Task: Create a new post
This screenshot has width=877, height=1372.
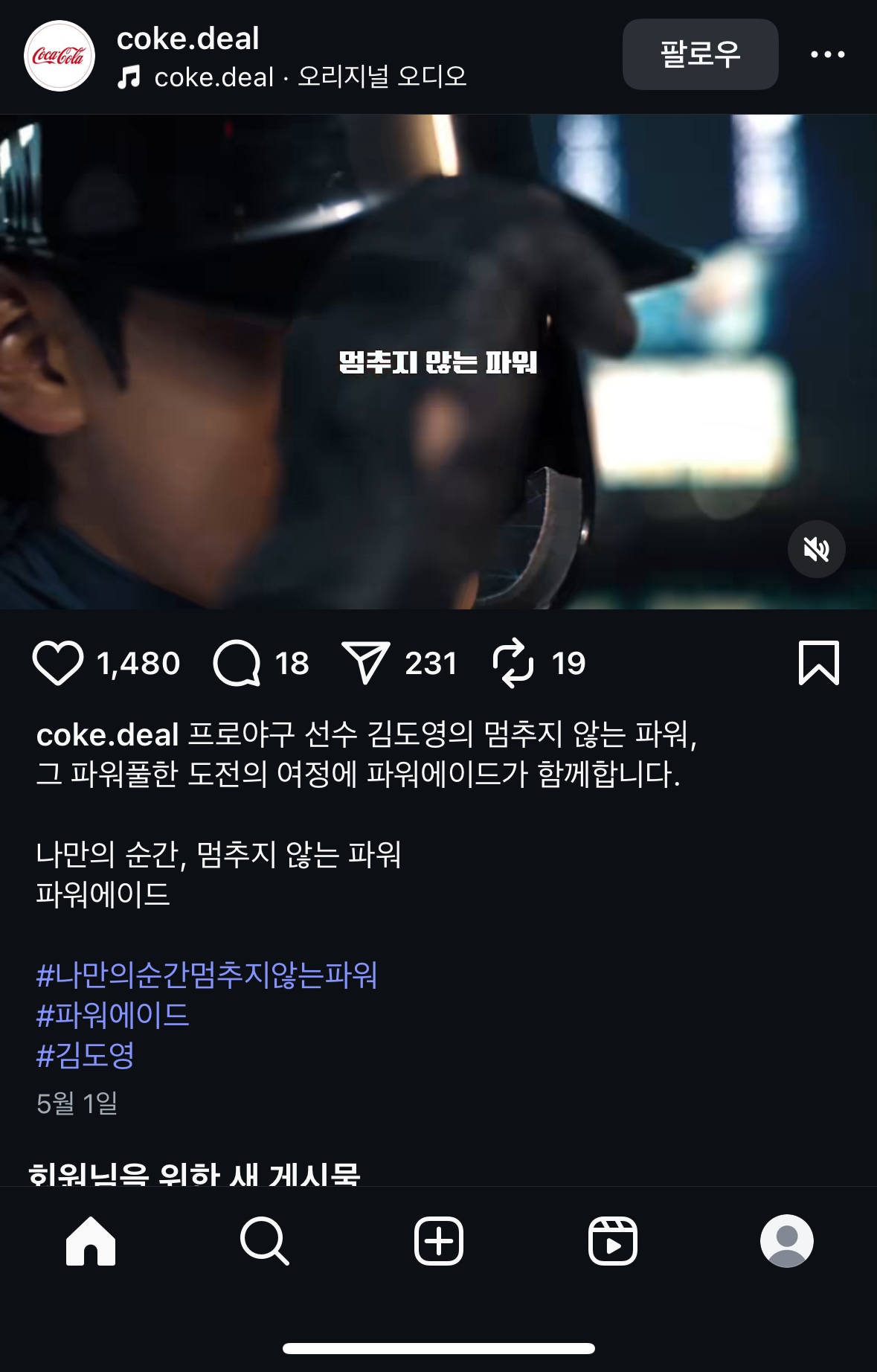Action: click(x=438, y=1241)
